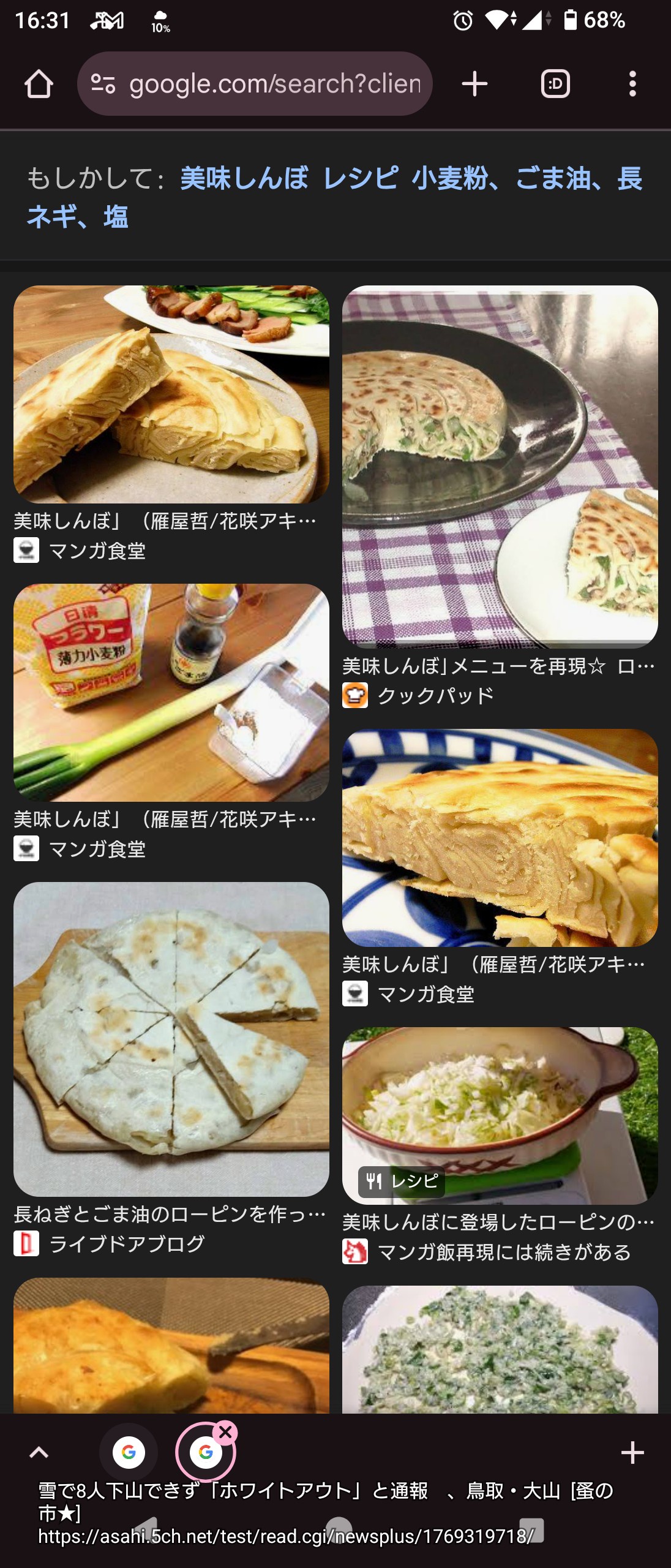
Task: Add a new tab from the bottom strip
Action: (632, 1452)
